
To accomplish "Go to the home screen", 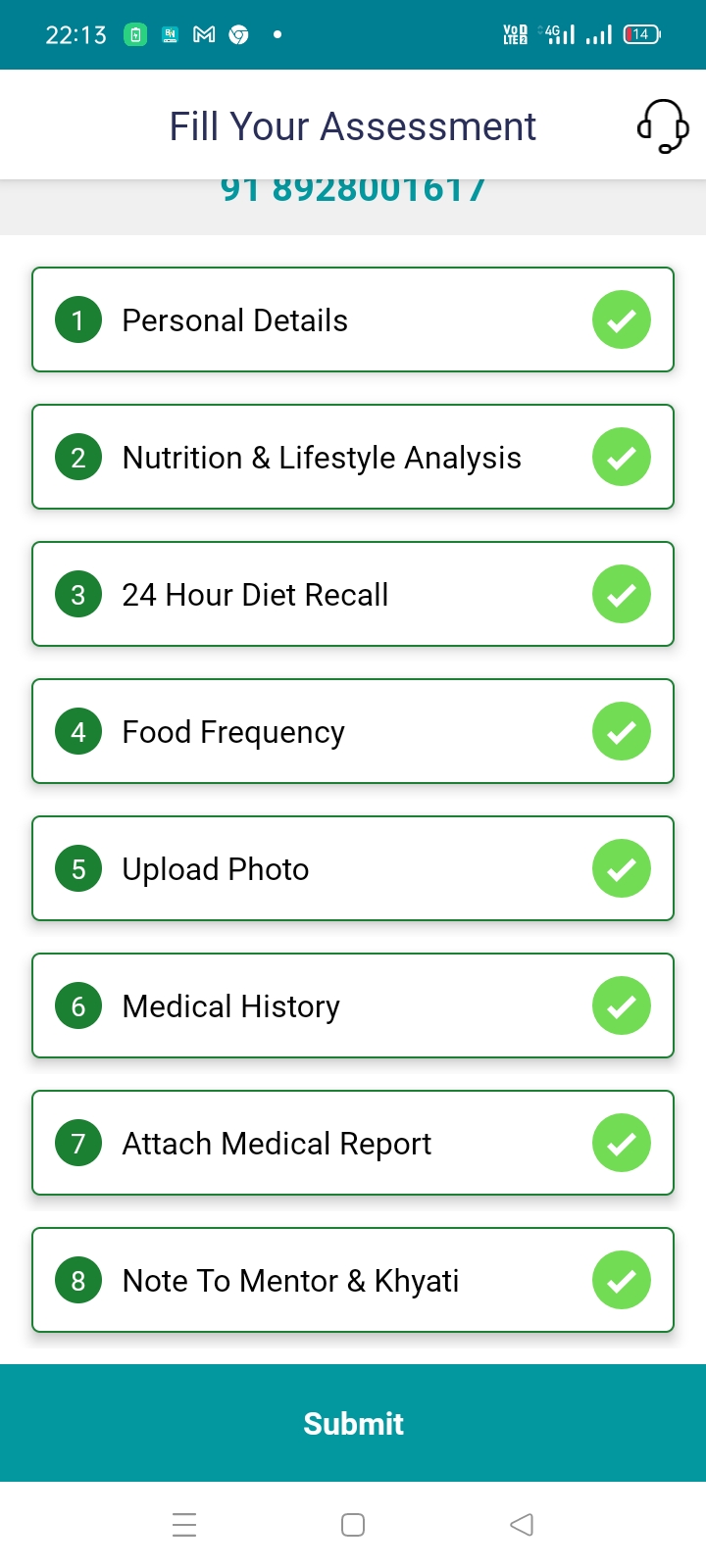I will tap(353, 1525).
